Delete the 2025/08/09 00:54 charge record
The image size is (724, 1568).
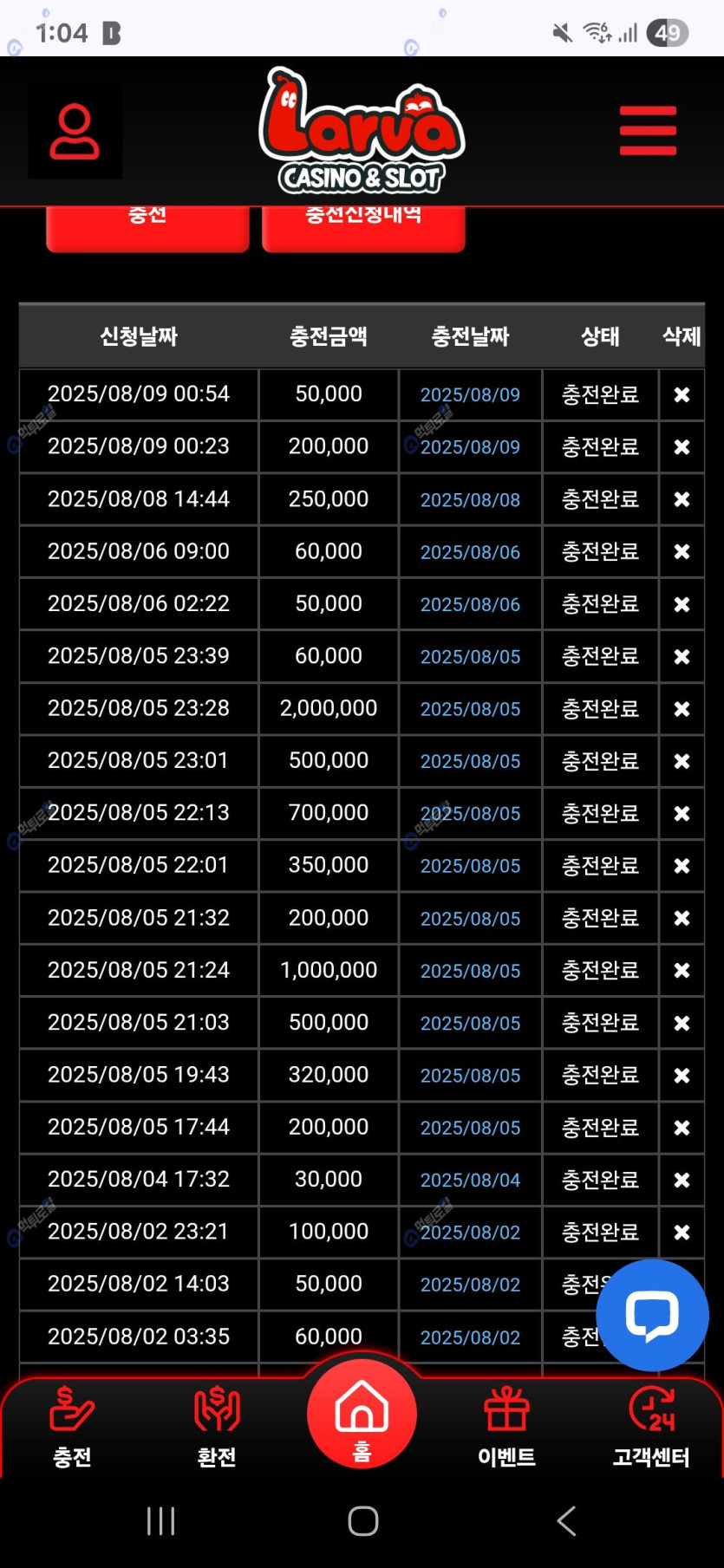coord(682,395)
